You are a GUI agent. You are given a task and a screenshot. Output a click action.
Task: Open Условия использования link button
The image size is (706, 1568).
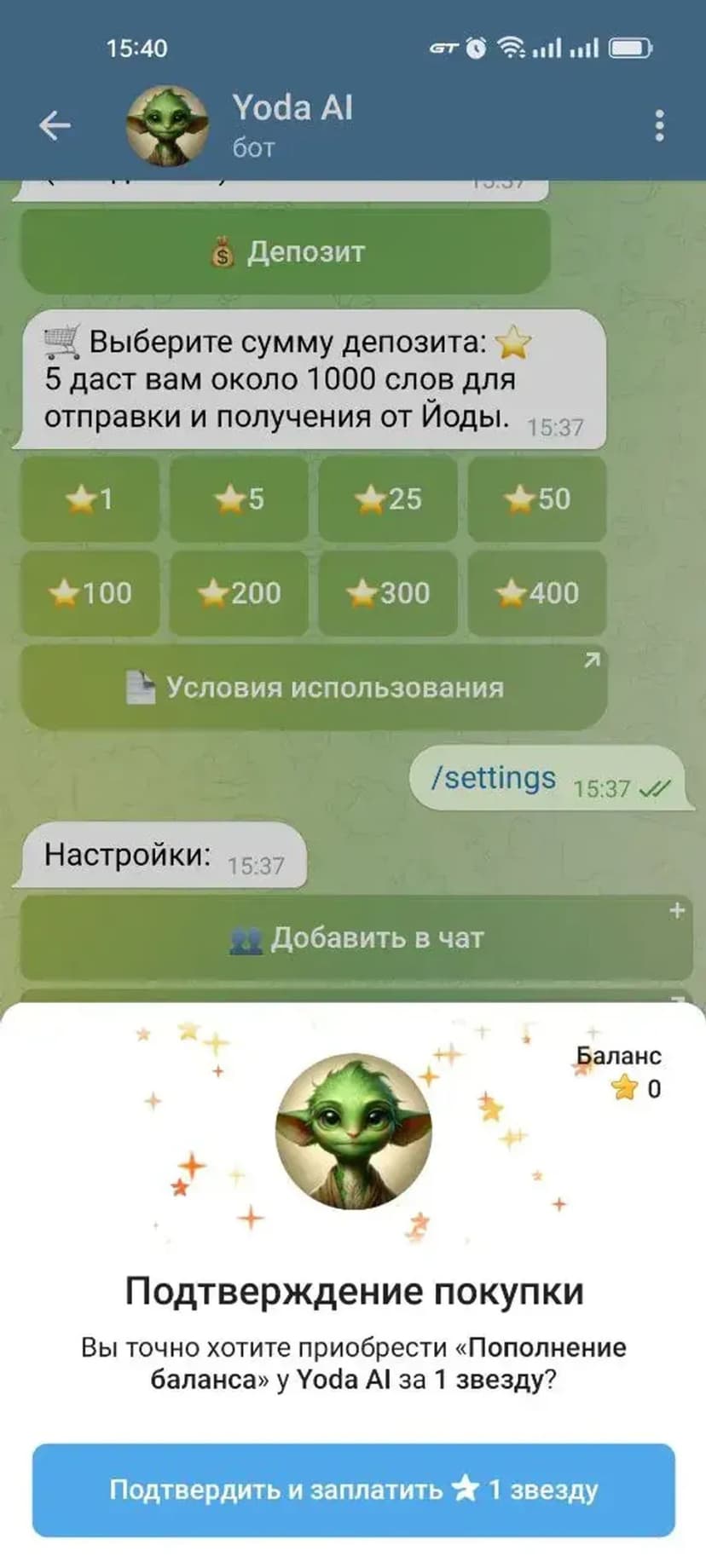point(314,688)
